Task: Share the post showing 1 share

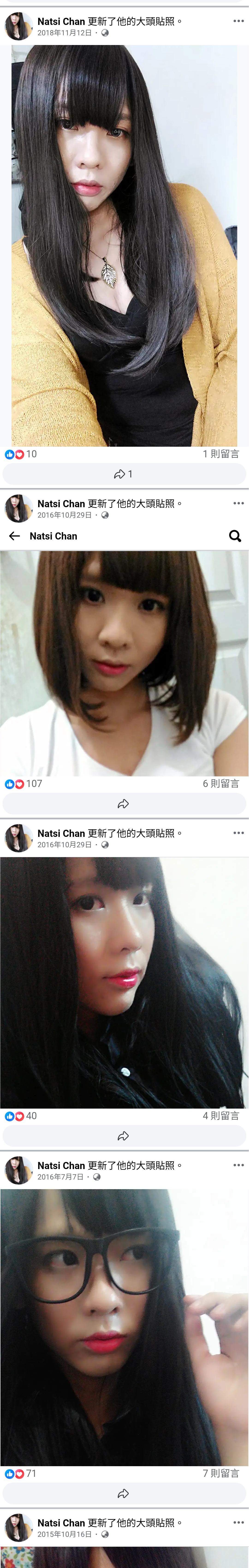Action: pyautogui.click(x=124, y=473)
